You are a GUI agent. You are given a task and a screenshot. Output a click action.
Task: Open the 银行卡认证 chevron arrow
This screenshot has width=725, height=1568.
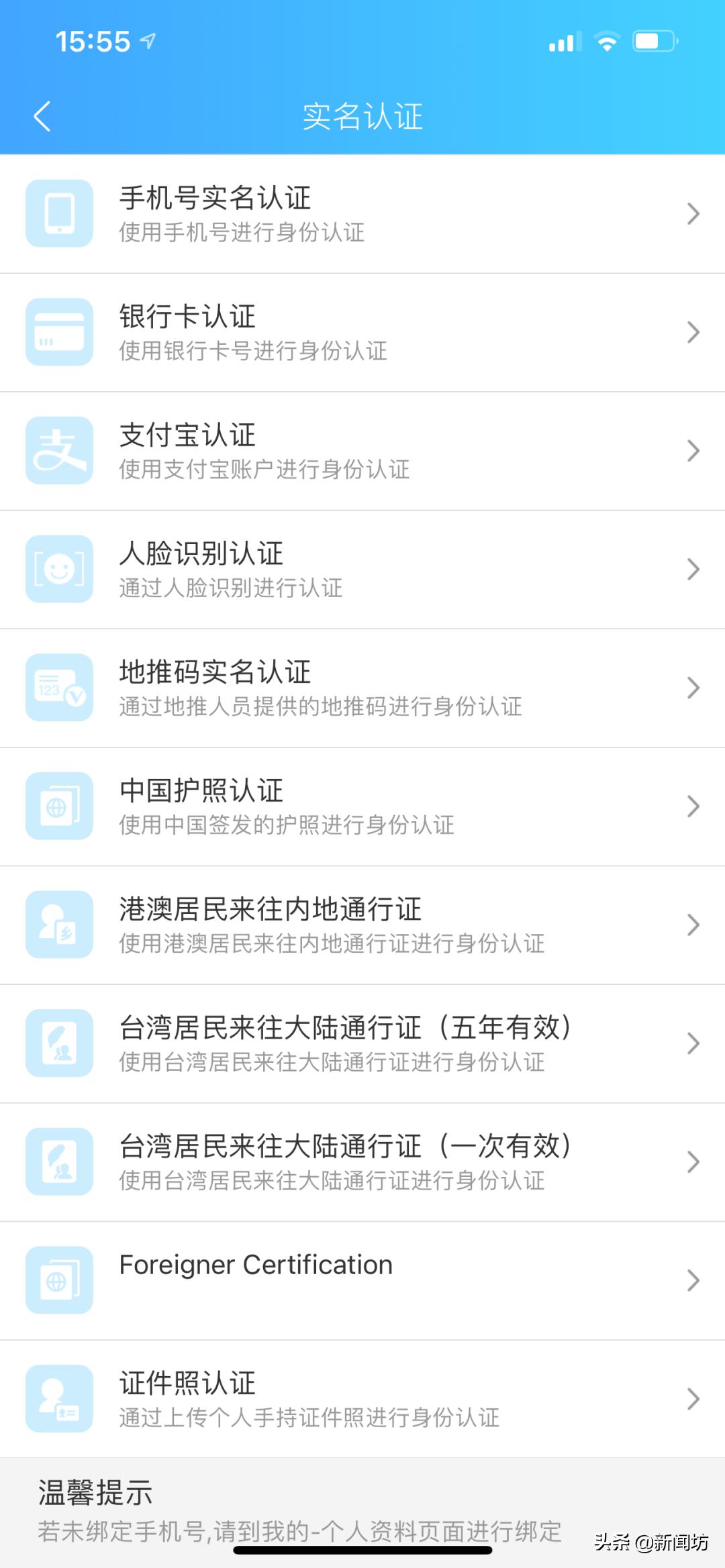(693, 331)
